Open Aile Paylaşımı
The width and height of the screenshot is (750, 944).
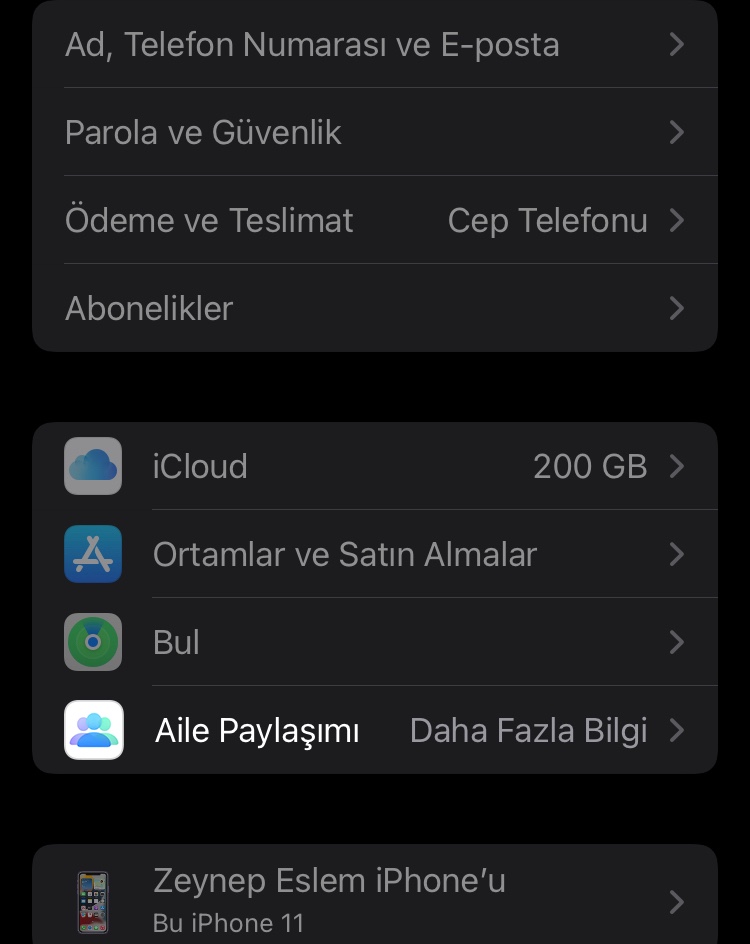coord(375,730)
